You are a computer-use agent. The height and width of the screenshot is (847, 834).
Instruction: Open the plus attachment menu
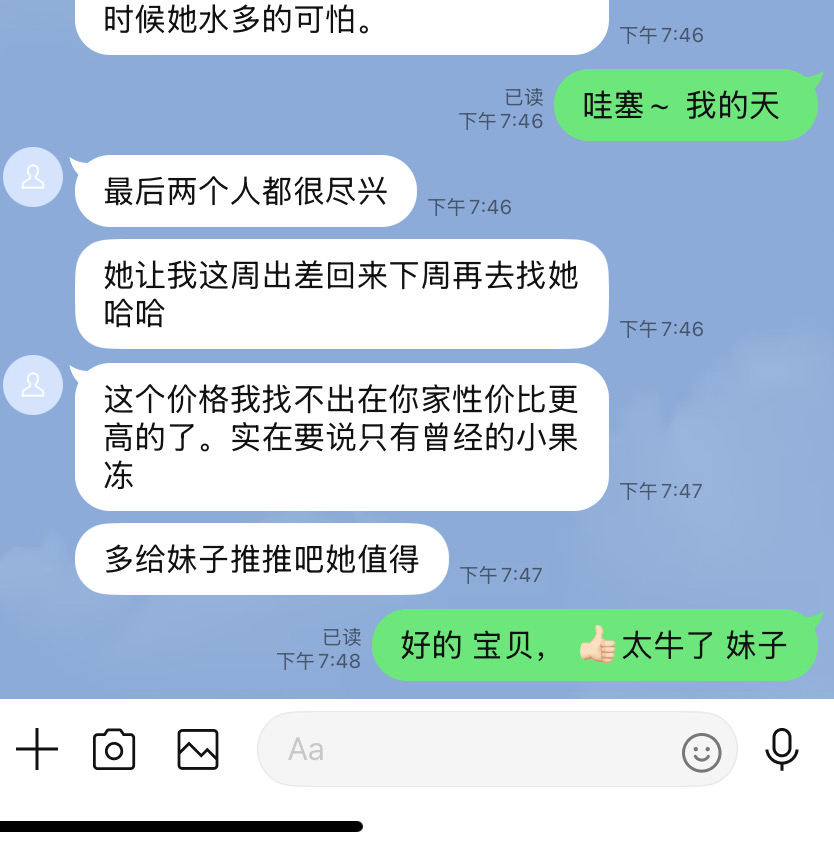[37, 749]
